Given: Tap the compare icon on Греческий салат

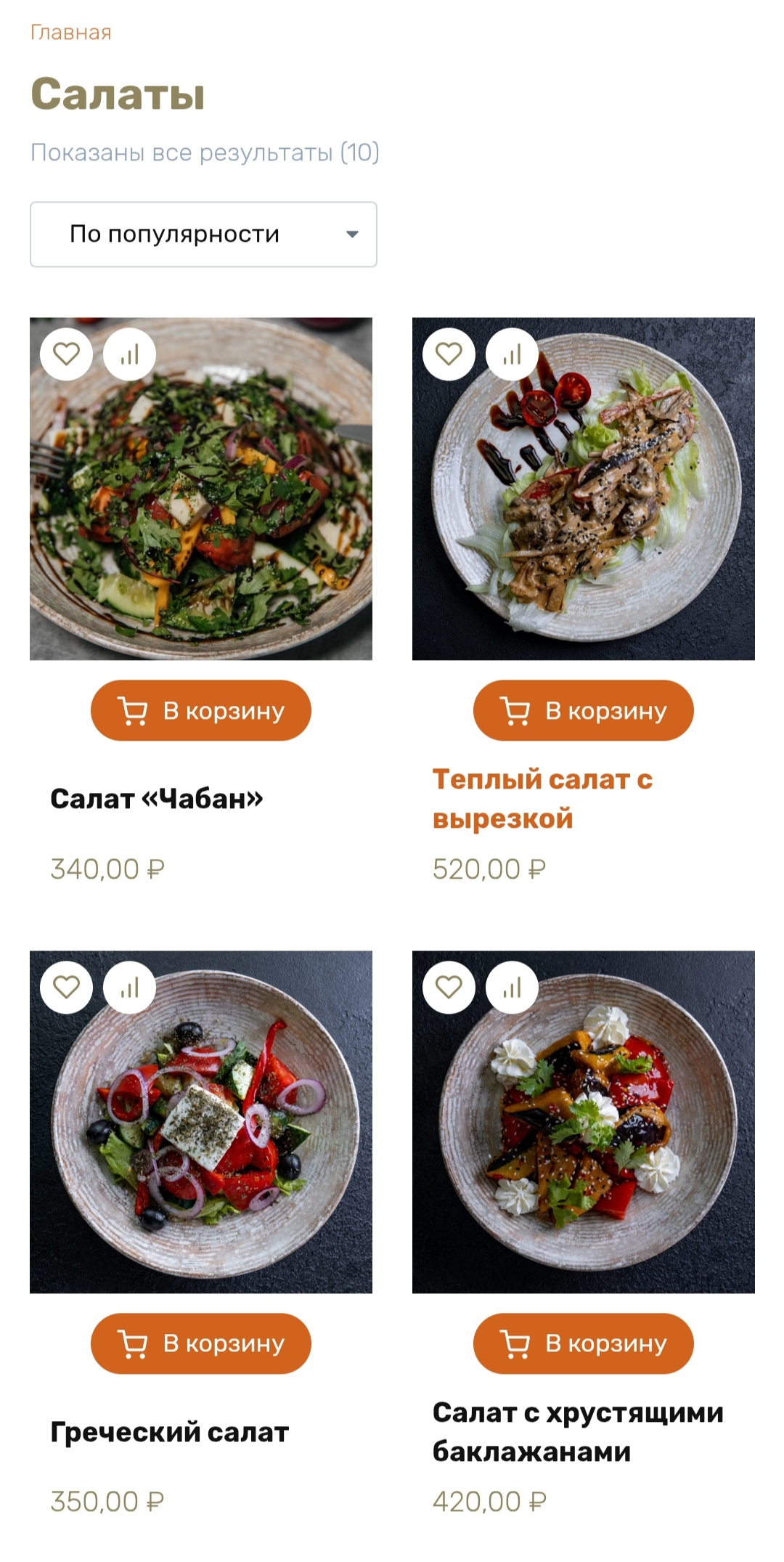Looking at the screenshot, I should click(x=129, y=988).
